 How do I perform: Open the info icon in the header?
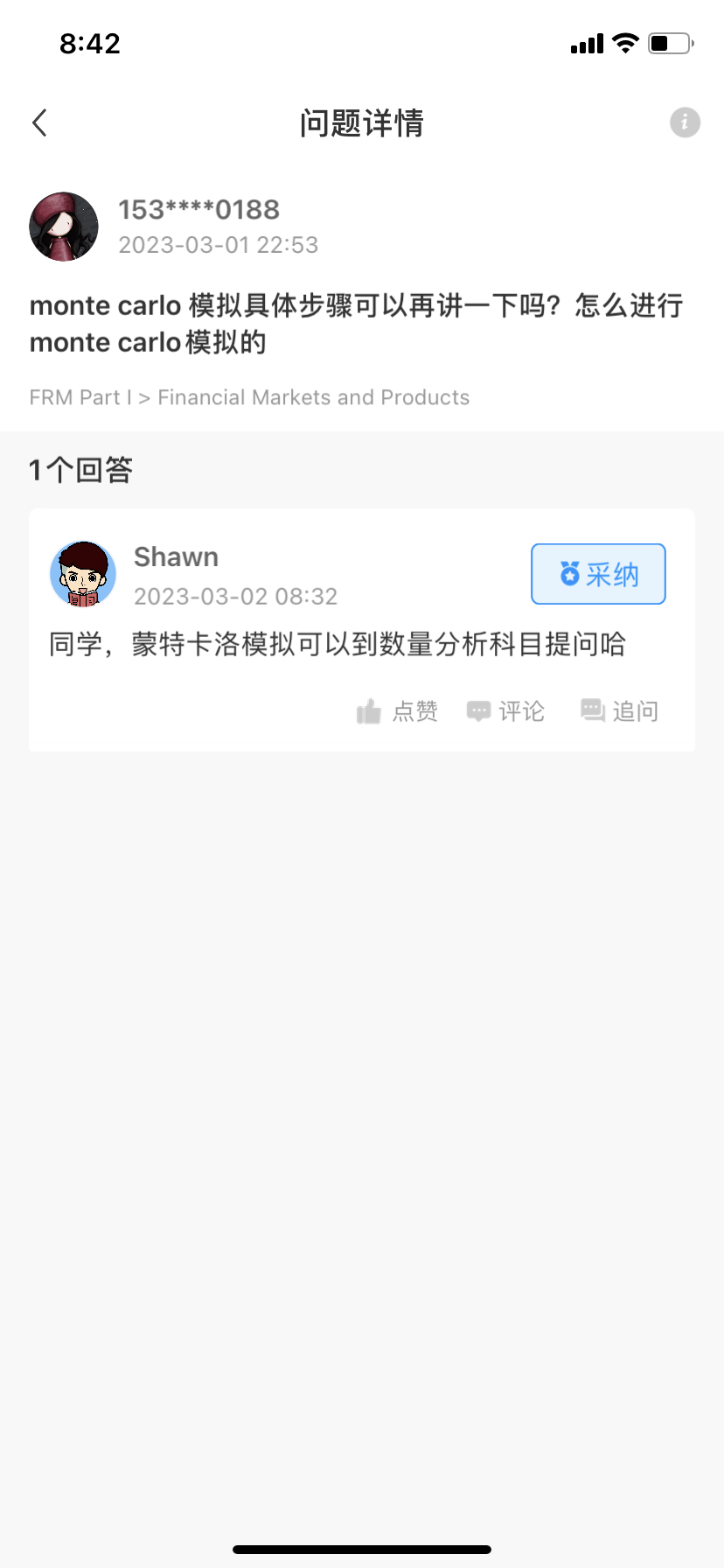click(x=685, y=122)
